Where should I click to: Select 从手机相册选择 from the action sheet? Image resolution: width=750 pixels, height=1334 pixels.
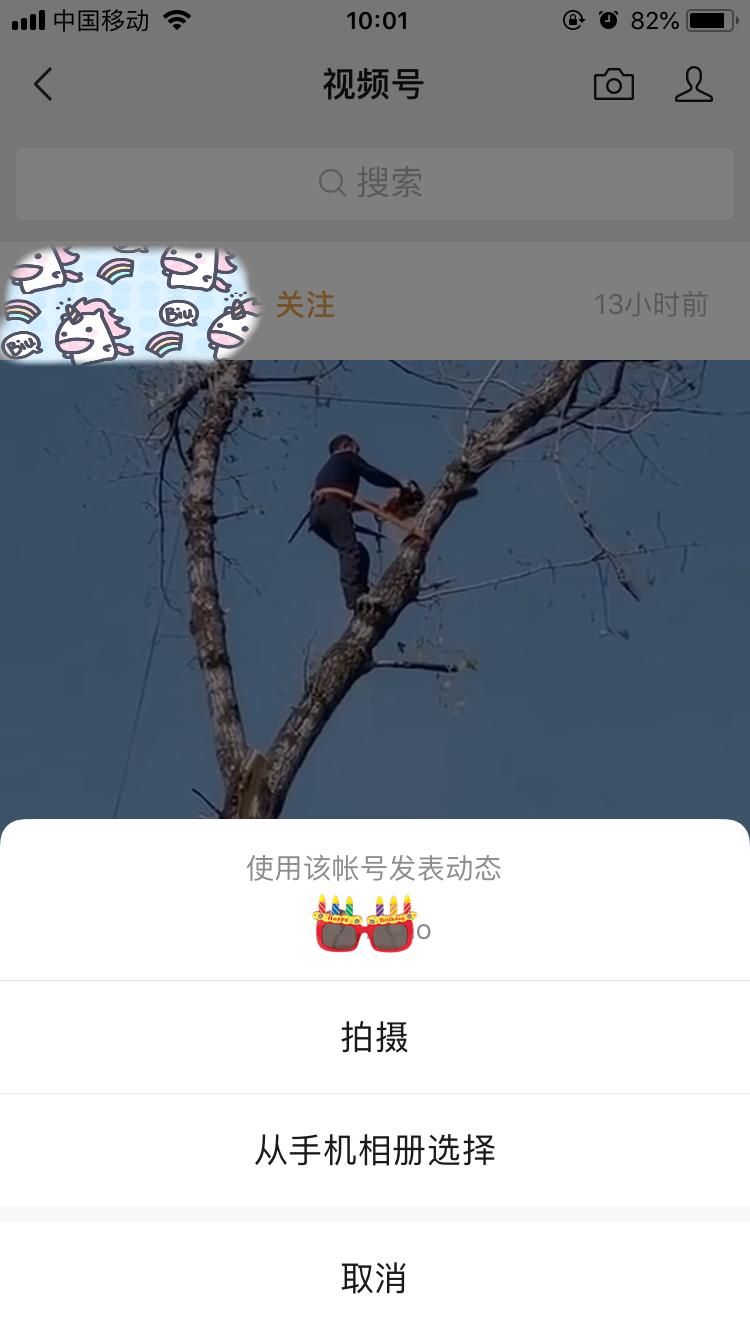374,1150
